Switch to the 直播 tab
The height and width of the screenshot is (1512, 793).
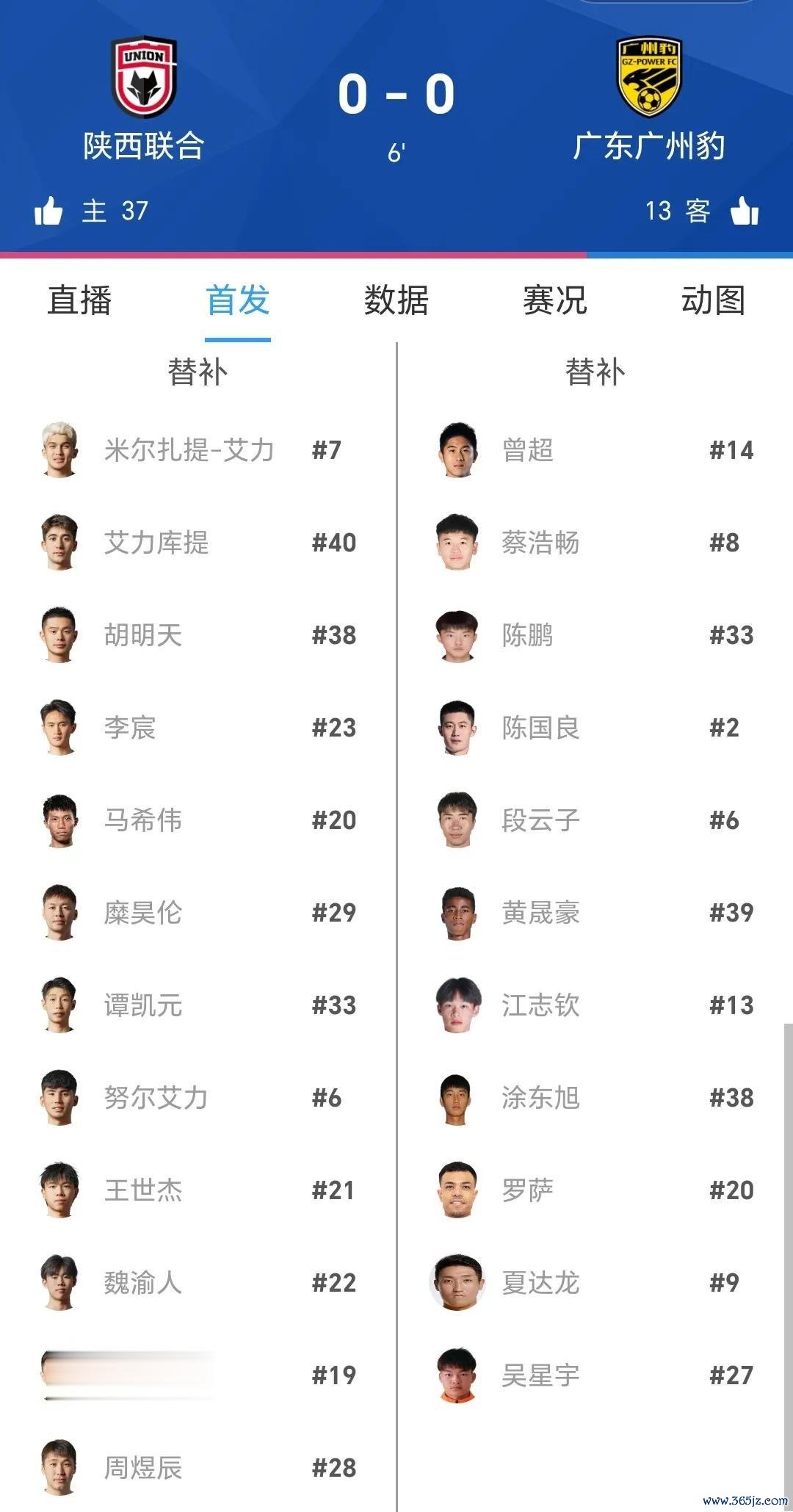79,301
